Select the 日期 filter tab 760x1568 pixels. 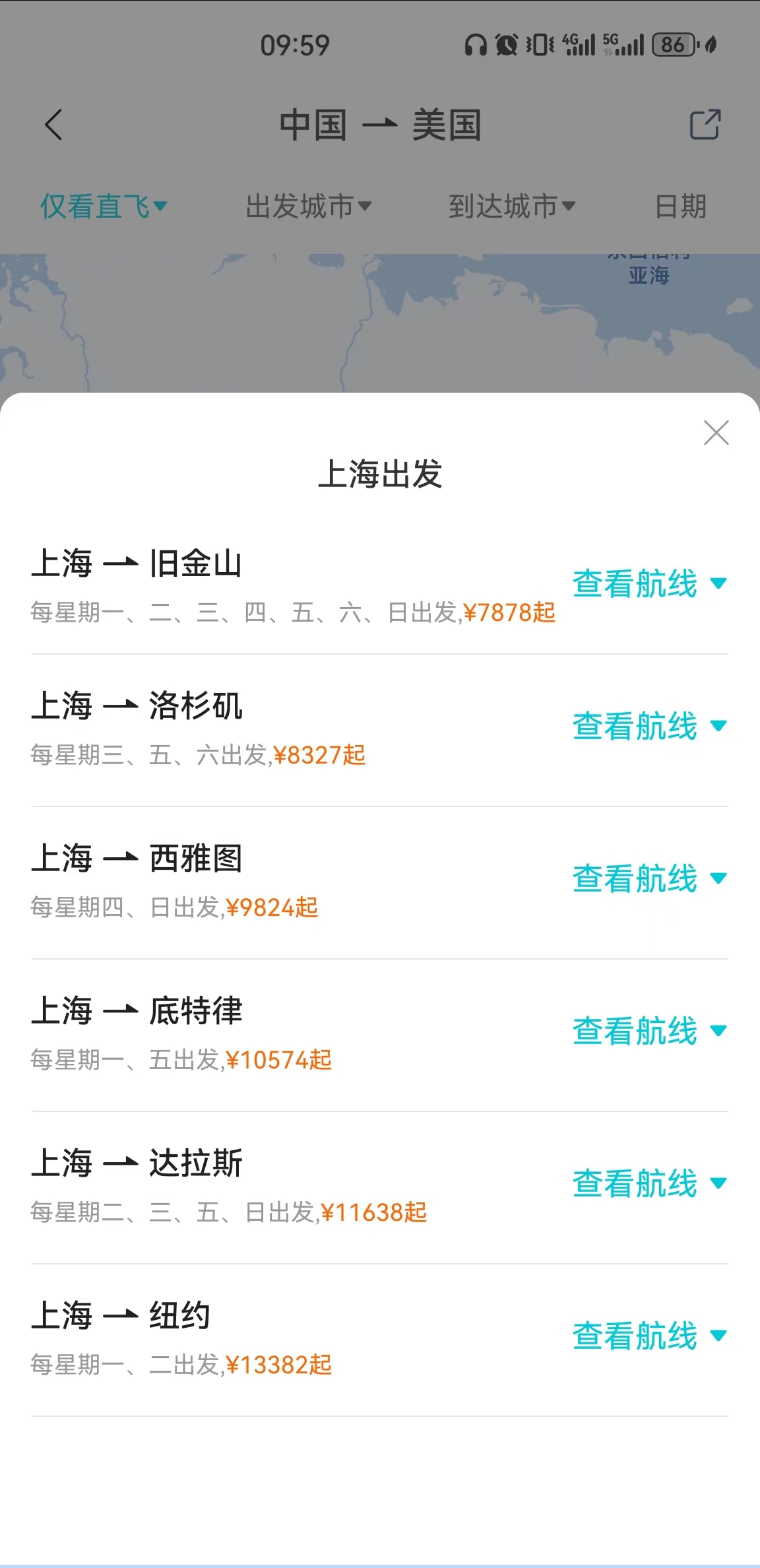point(680,207)
